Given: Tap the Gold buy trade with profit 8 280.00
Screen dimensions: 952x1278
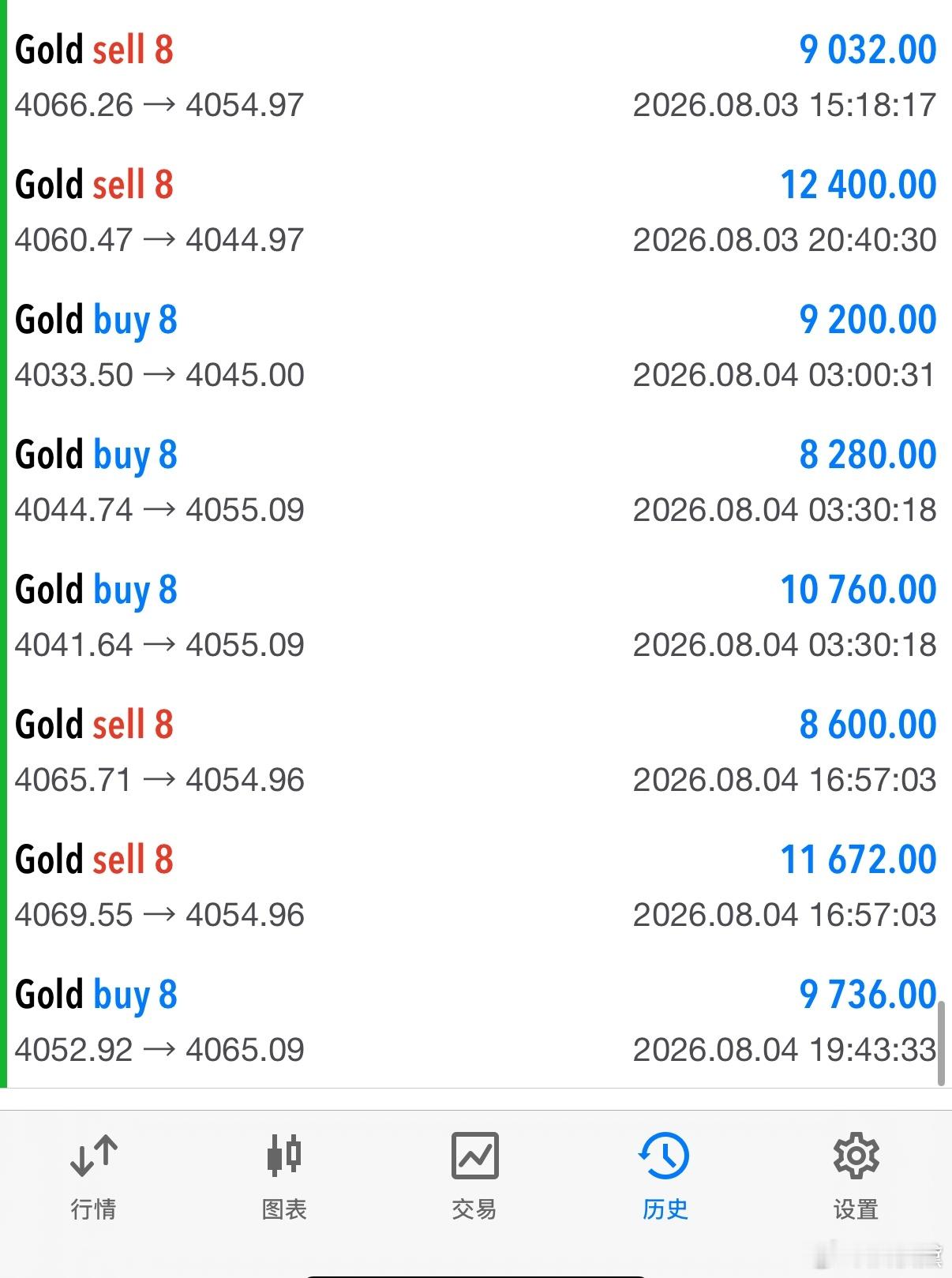Looking at the screenshot, I should click(476, 482).
